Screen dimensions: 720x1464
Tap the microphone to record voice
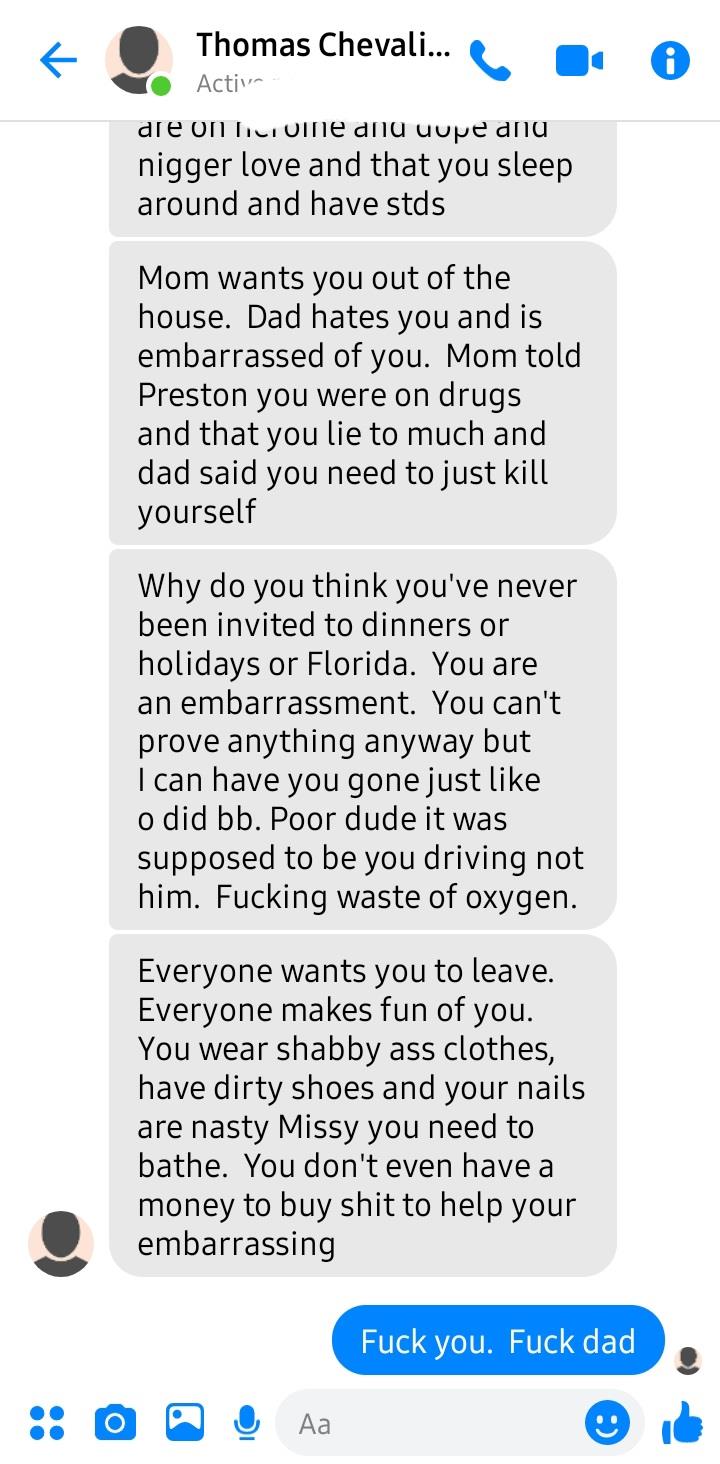pos(246,1422)
